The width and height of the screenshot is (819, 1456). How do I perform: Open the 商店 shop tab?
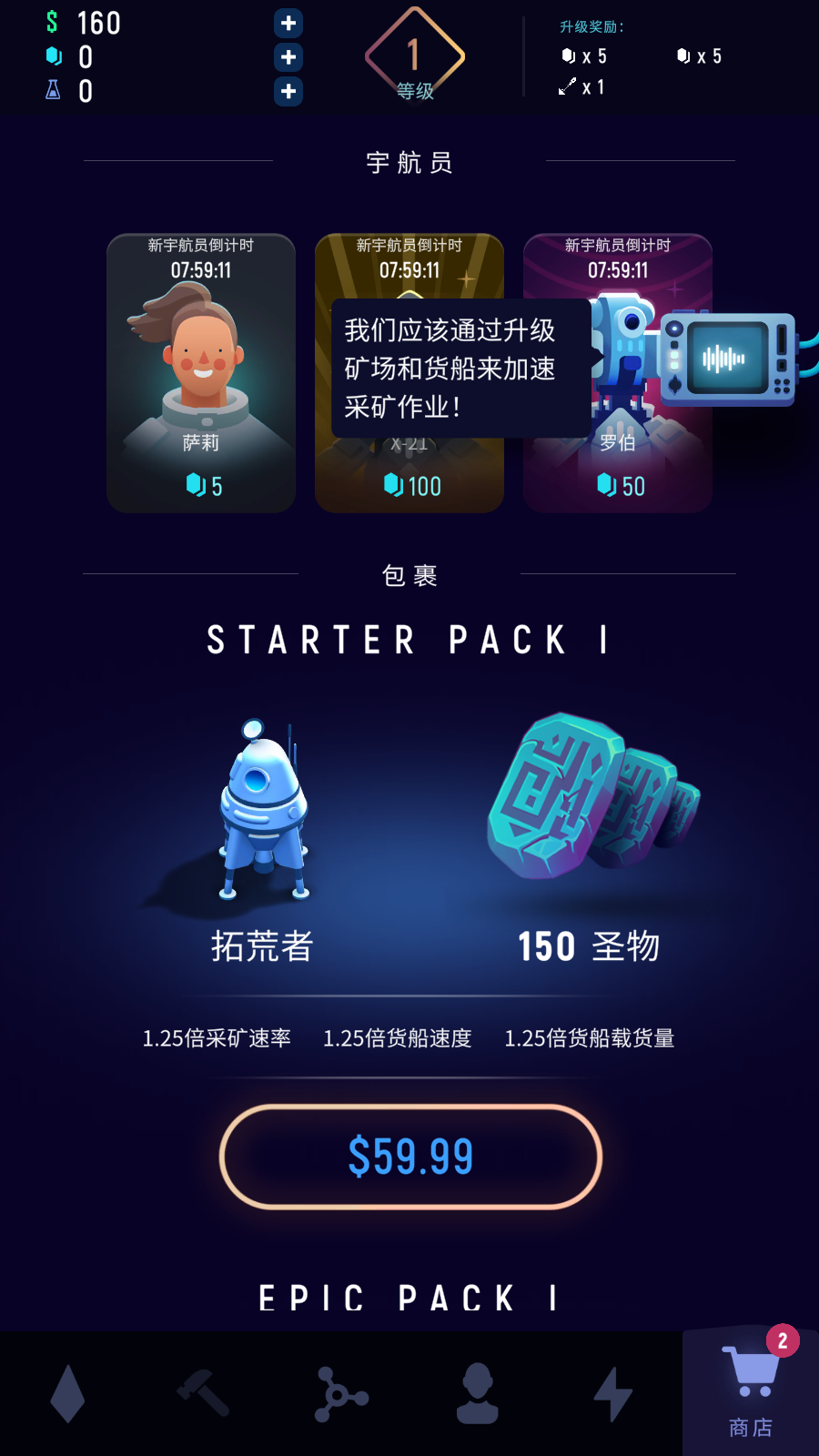coord(751,1392)
